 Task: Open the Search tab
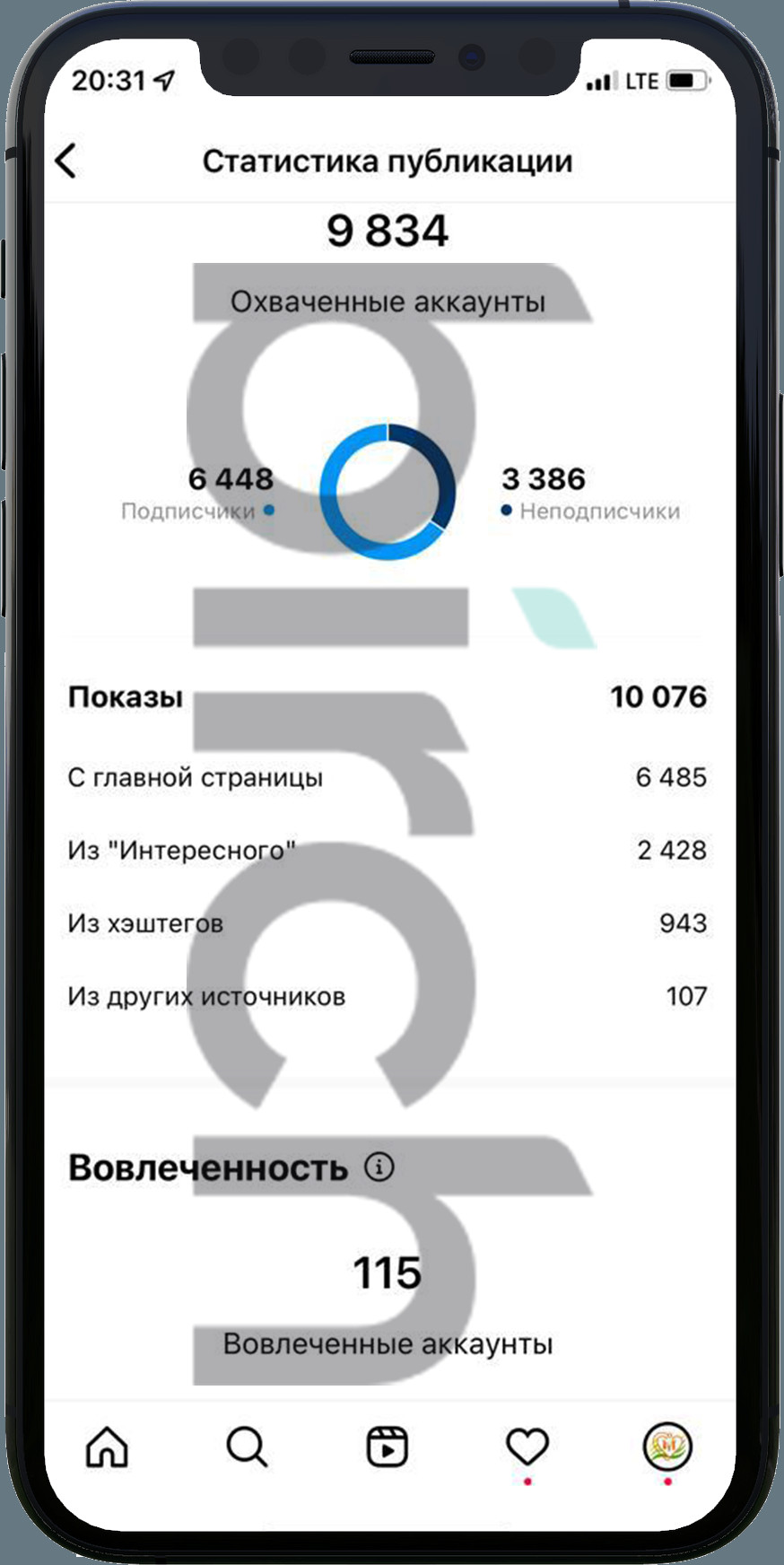(246, 1447)
